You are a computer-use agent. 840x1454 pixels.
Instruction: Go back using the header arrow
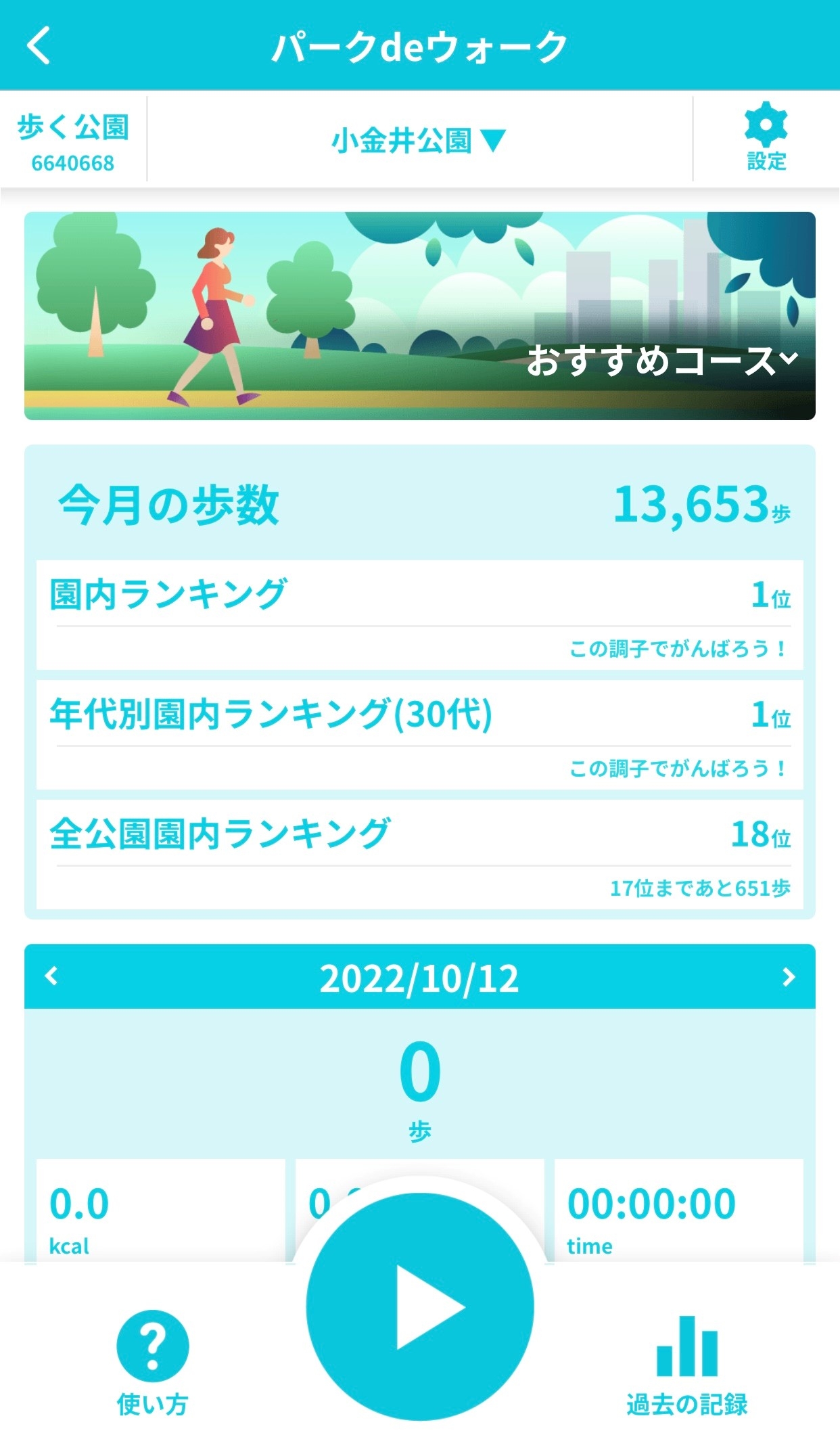tap(39, 46)
